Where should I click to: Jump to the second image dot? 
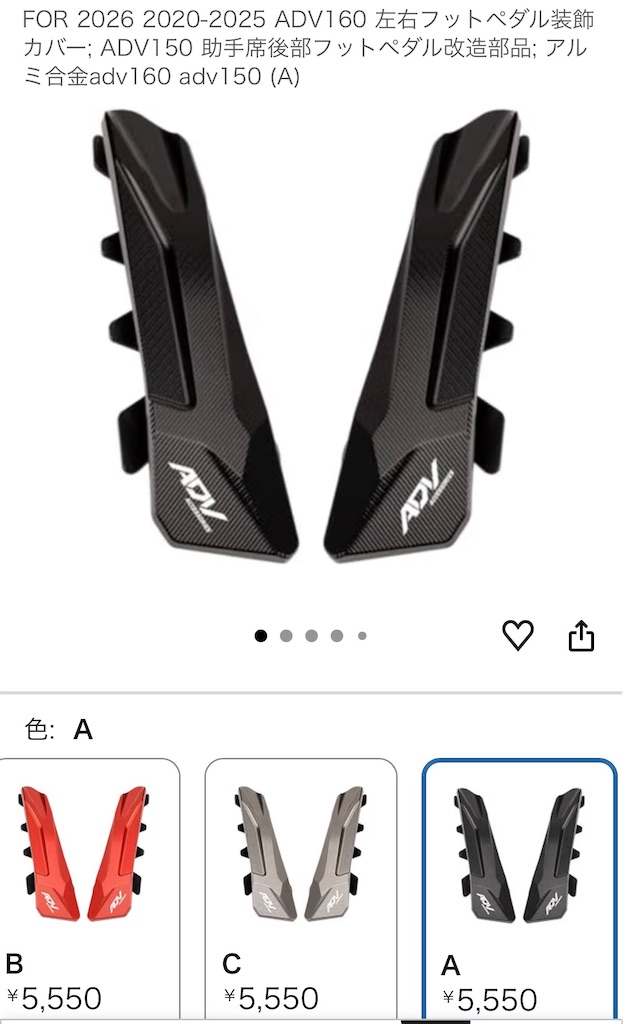tap(286, 635)
